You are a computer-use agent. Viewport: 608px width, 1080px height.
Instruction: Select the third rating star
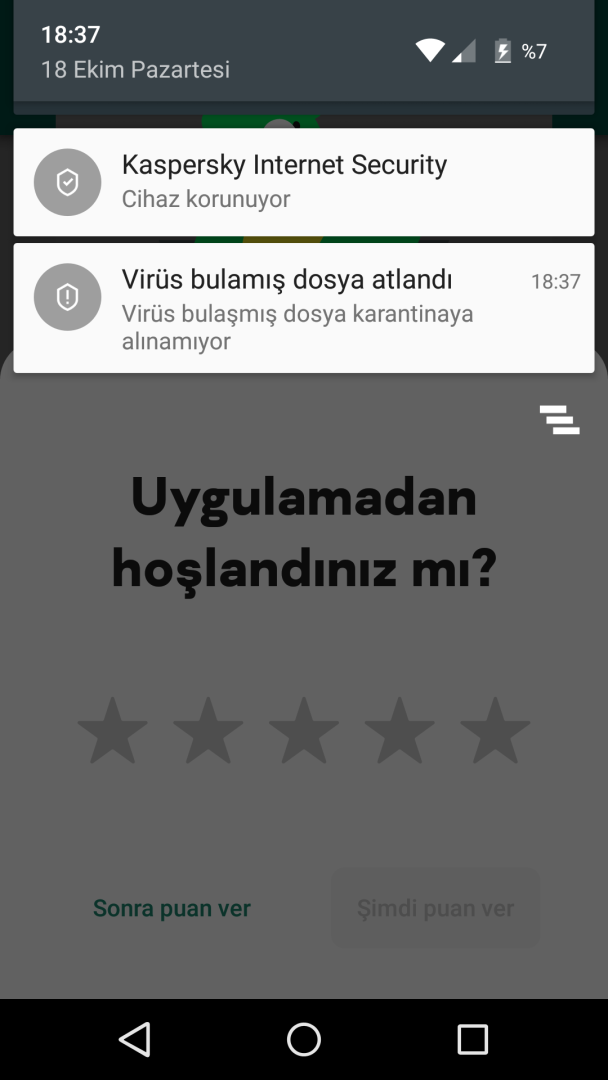coord(304,731)
